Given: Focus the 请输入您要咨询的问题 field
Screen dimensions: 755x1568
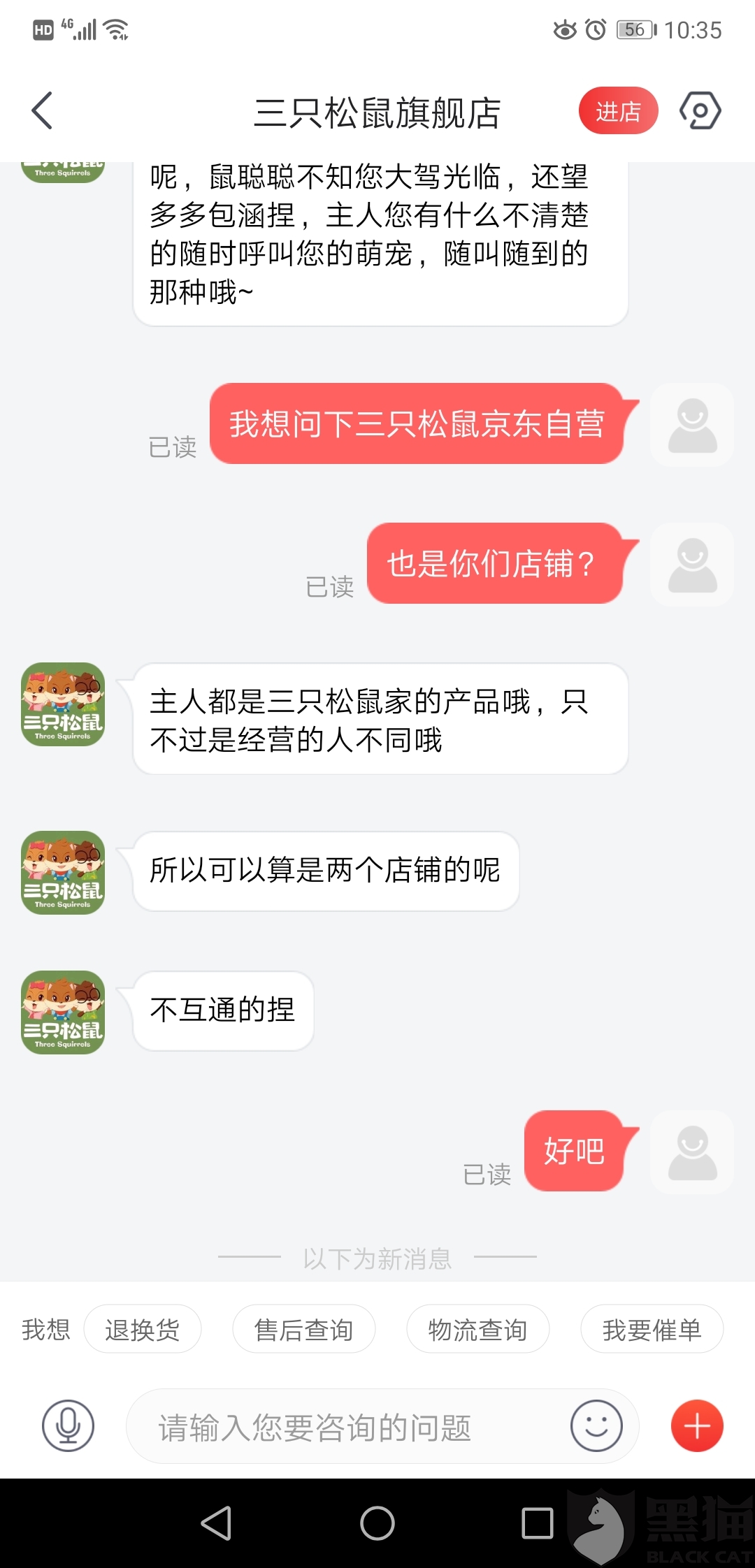Looking at the screenshot, I should [350, 1427].
